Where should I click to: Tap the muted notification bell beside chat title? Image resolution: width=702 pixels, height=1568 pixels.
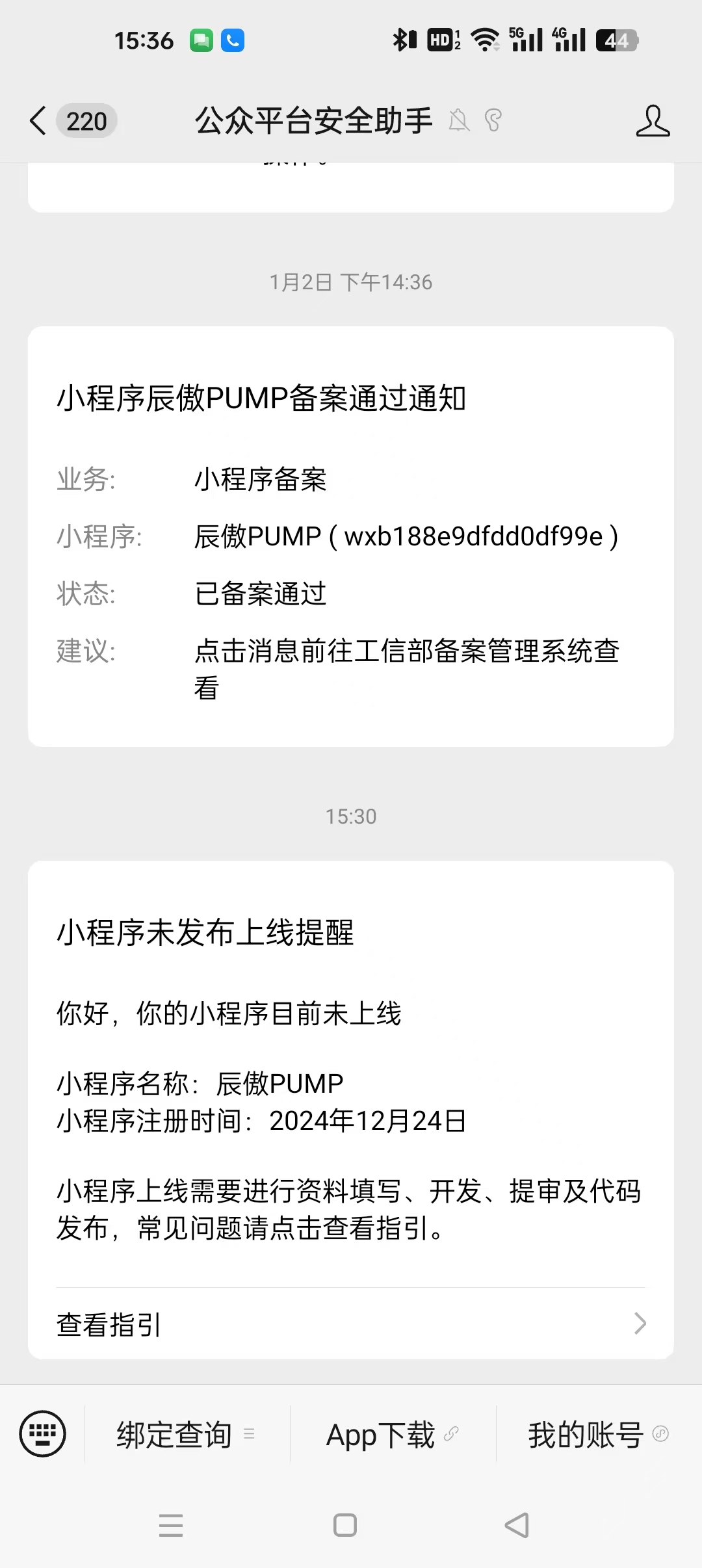[x=460, y=121]
